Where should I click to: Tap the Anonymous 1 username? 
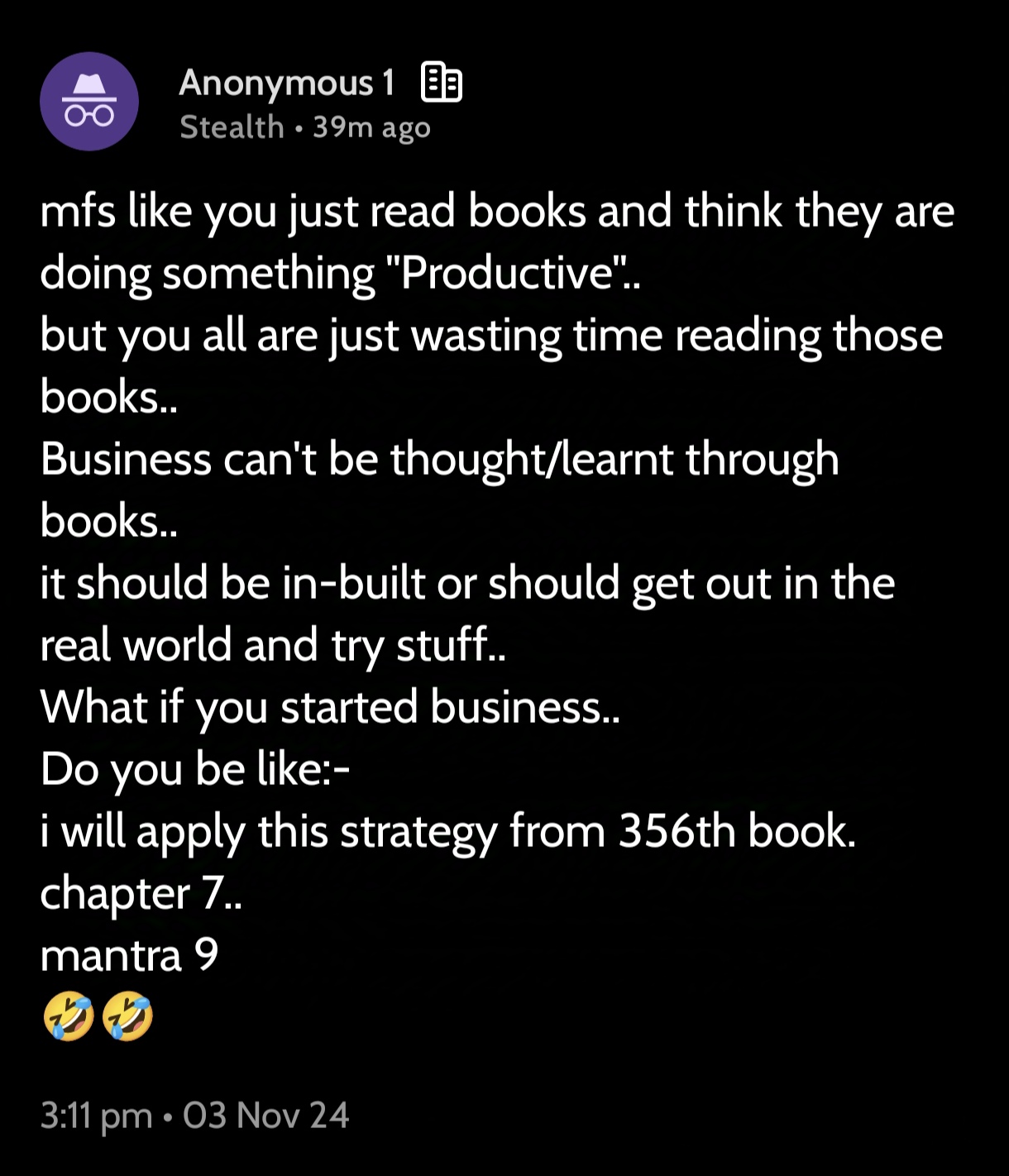[x=286, y=84]
